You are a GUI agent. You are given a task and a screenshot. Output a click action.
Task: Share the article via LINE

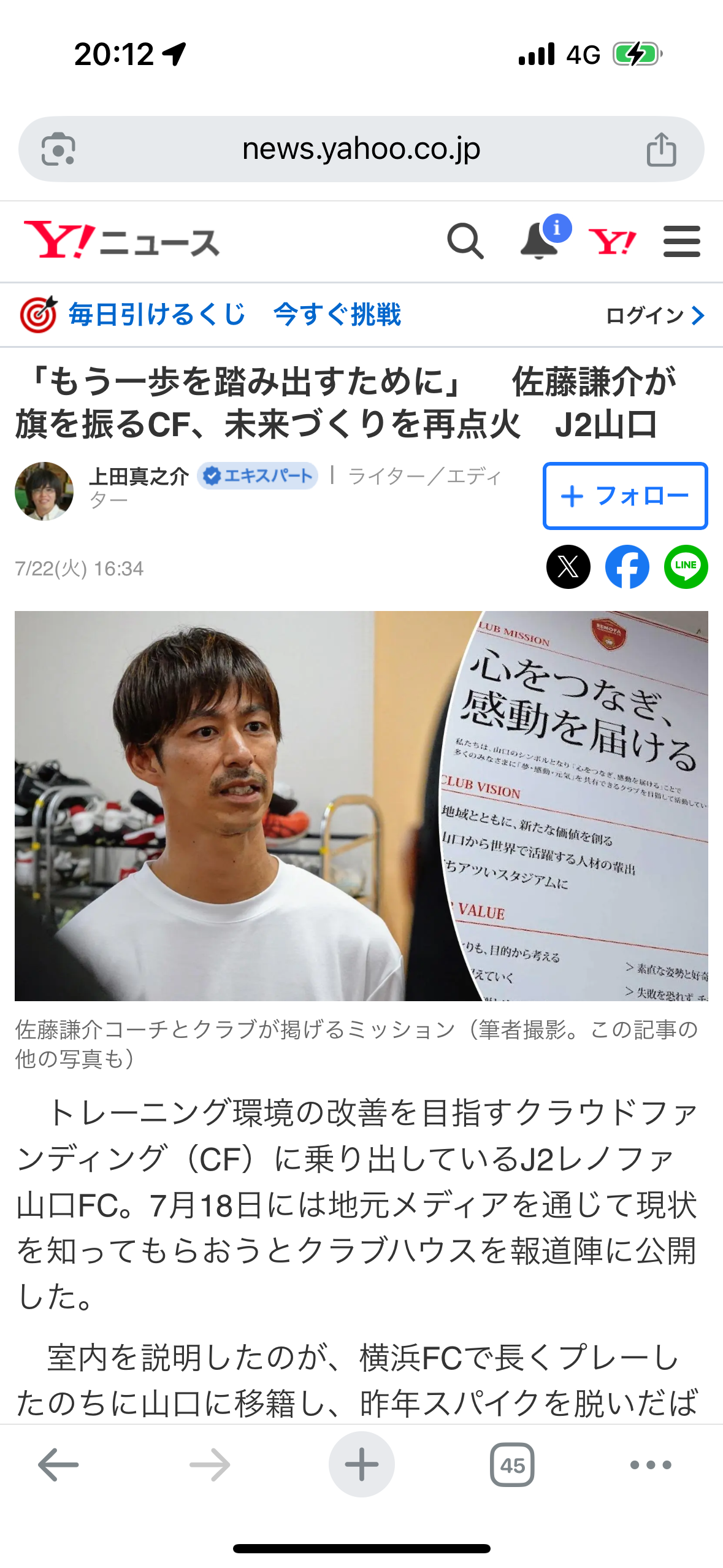(x=686, y=567)
